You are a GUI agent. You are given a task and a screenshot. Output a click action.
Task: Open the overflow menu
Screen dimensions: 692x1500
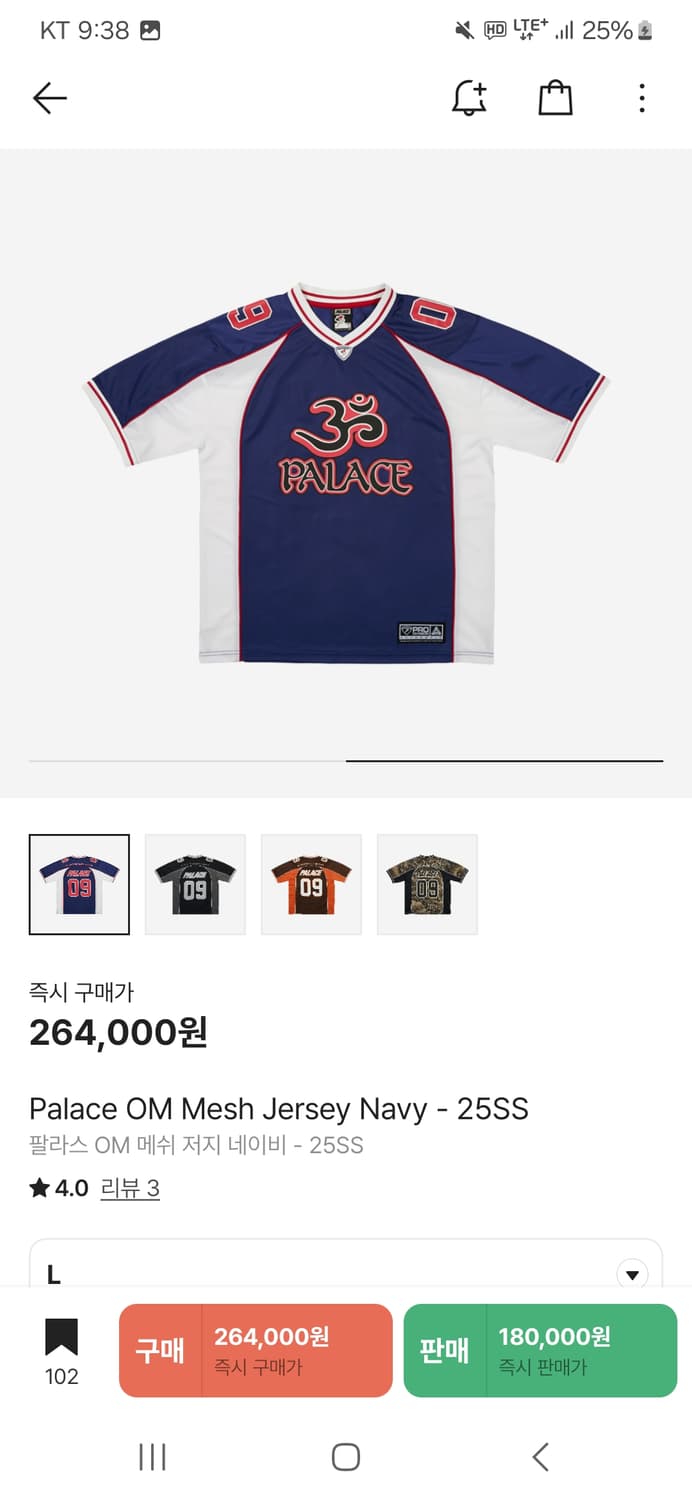click(642, 98)
